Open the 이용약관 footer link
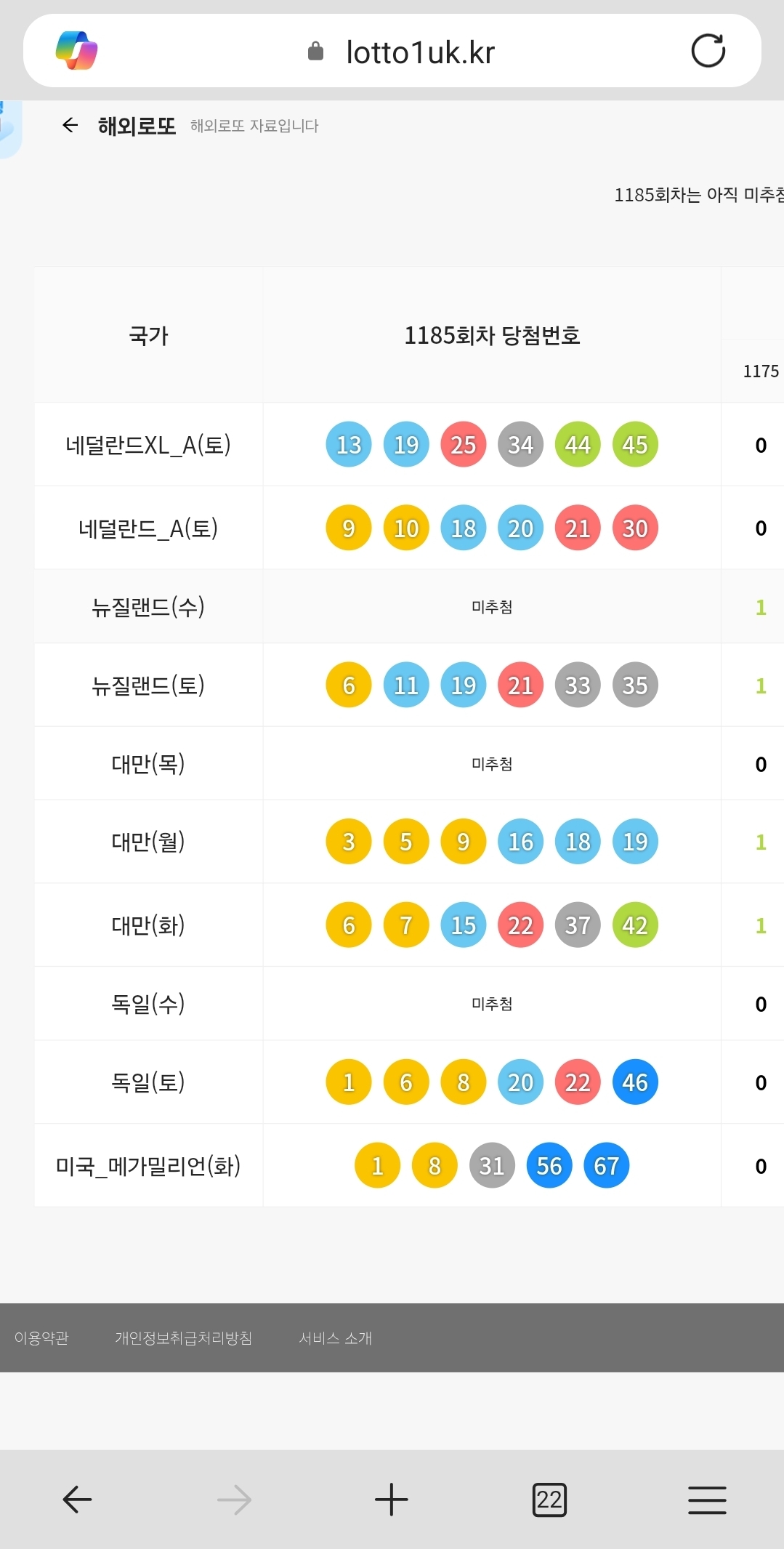The height and width of the screenshot is (1549, 784). click(x=41, y=1337)
